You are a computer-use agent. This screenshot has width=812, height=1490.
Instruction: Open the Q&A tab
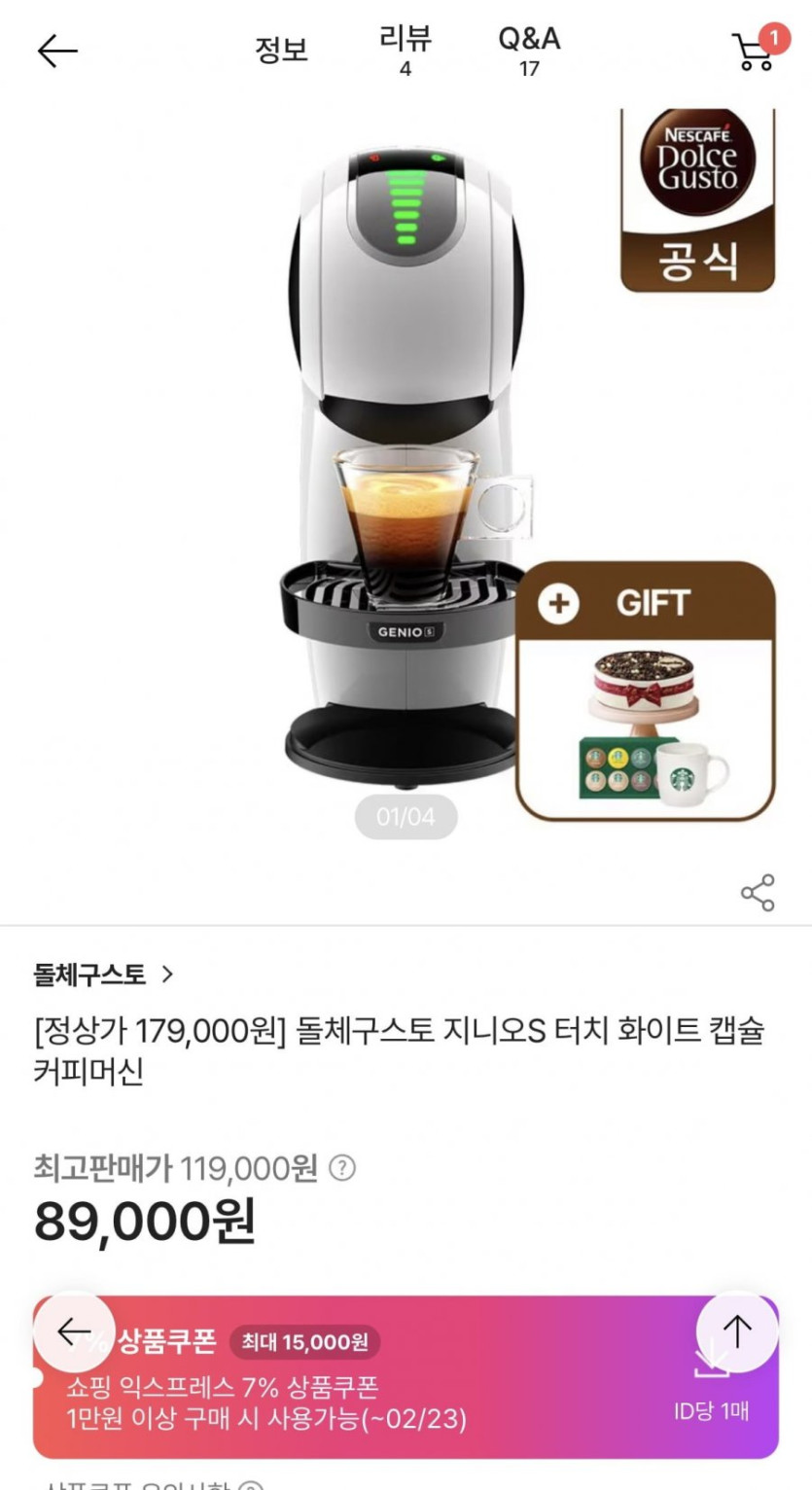pyautogui.click(x=529, y=51)
